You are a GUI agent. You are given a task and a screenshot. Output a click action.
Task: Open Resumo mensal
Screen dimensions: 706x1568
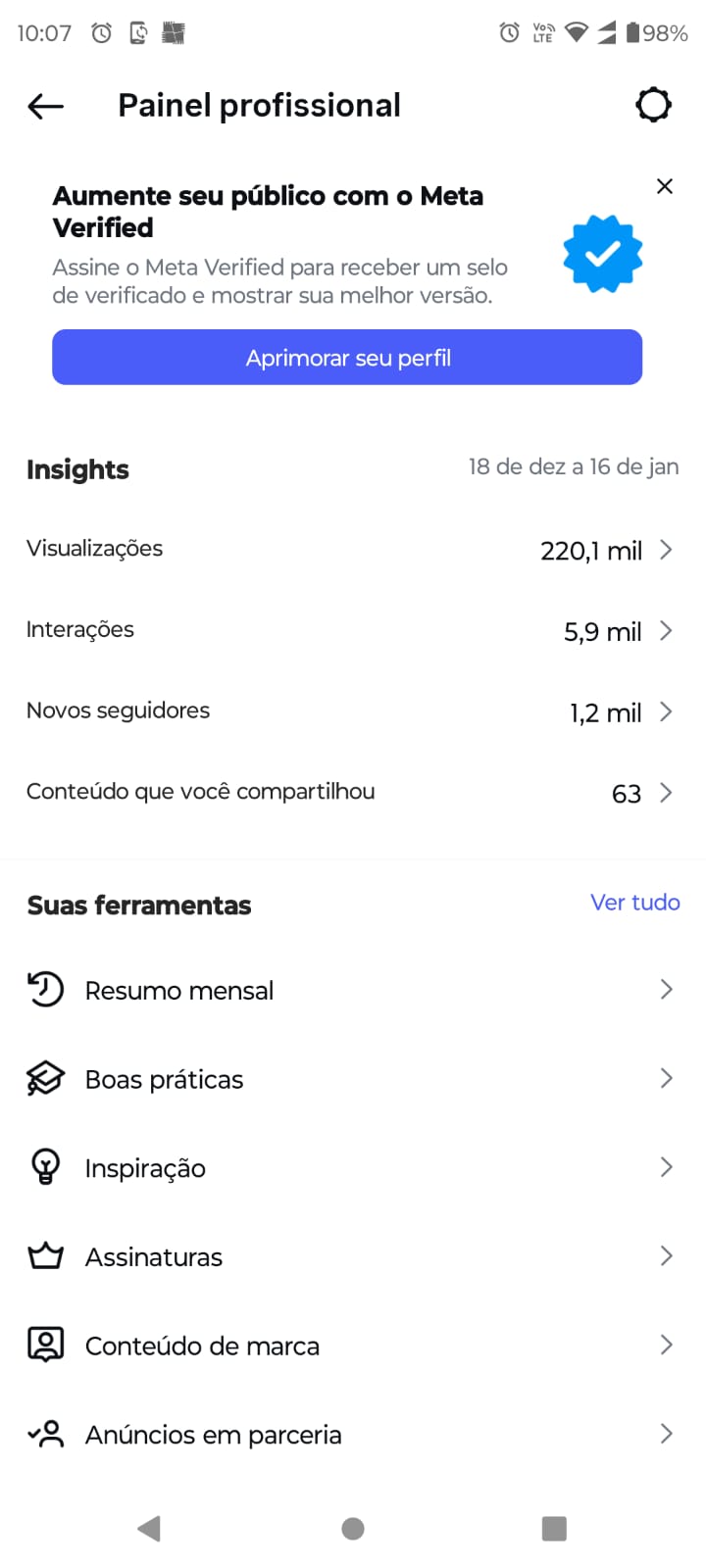[x=353, y=990]
